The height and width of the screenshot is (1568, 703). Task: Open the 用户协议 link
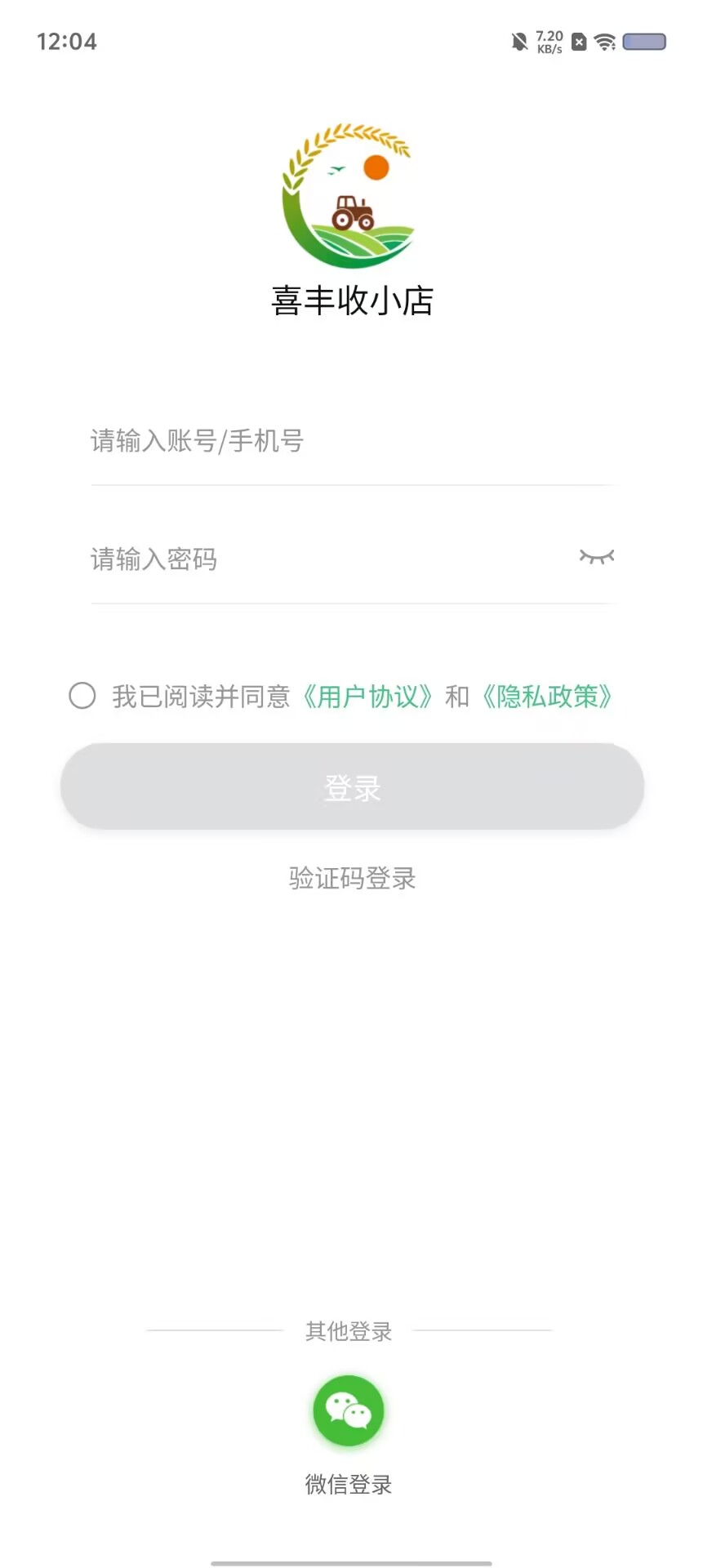click(367, 697)
